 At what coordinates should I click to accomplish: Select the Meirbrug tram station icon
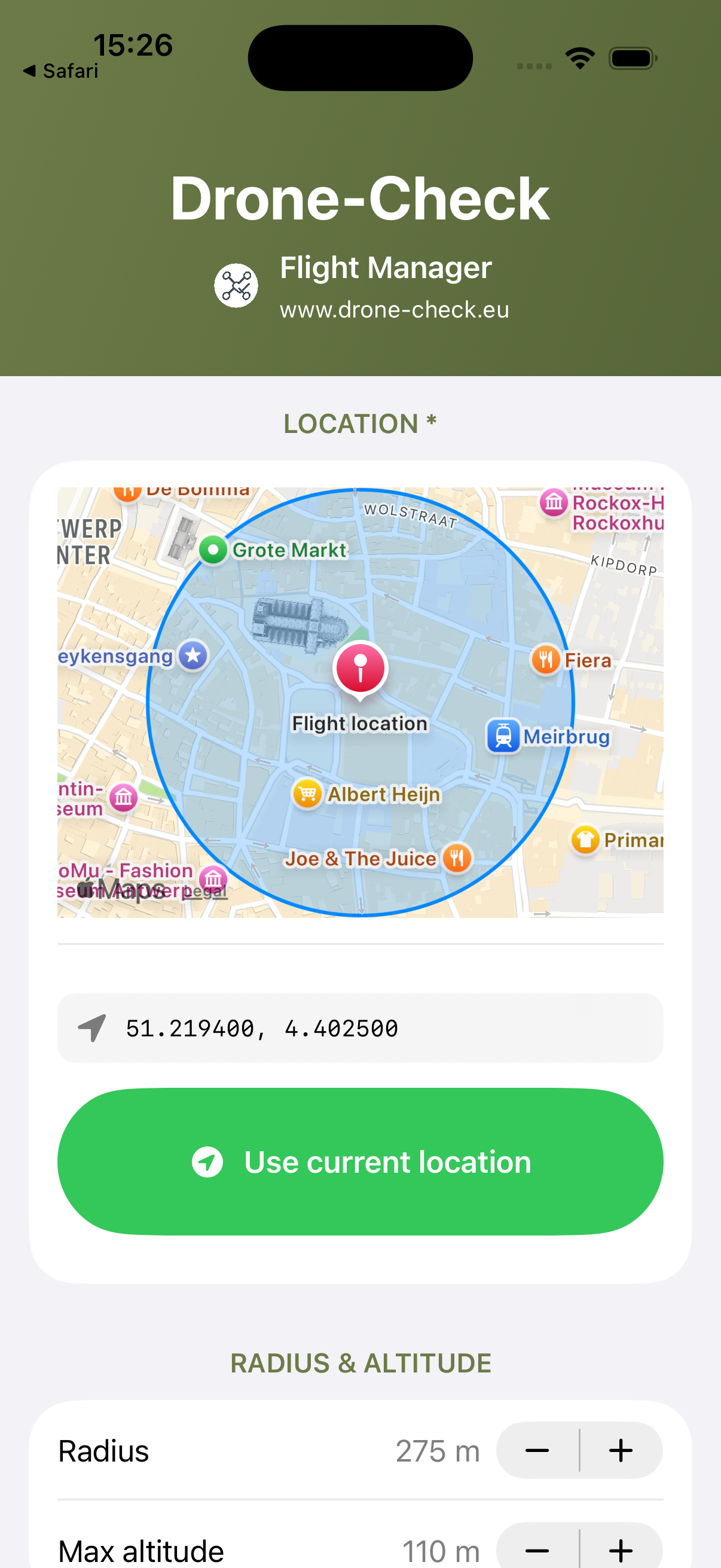point(503,737)
